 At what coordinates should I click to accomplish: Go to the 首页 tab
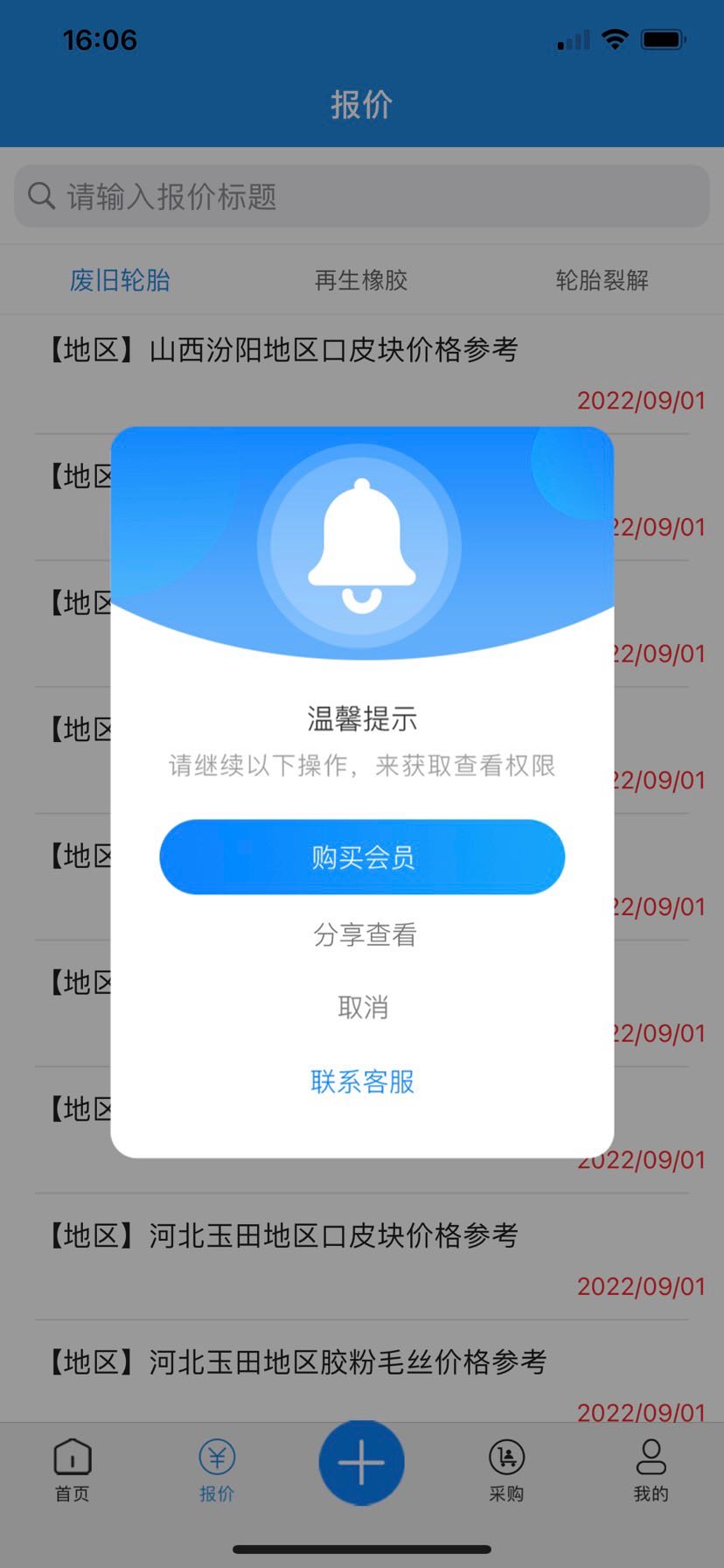[x=73, y=1470]
